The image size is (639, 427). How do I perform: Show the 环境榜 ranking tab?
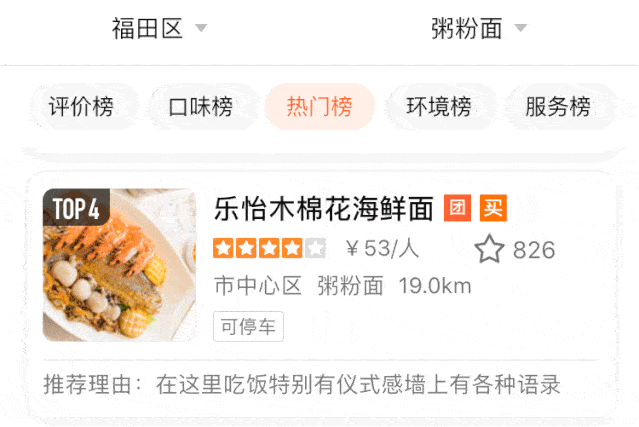438,107
